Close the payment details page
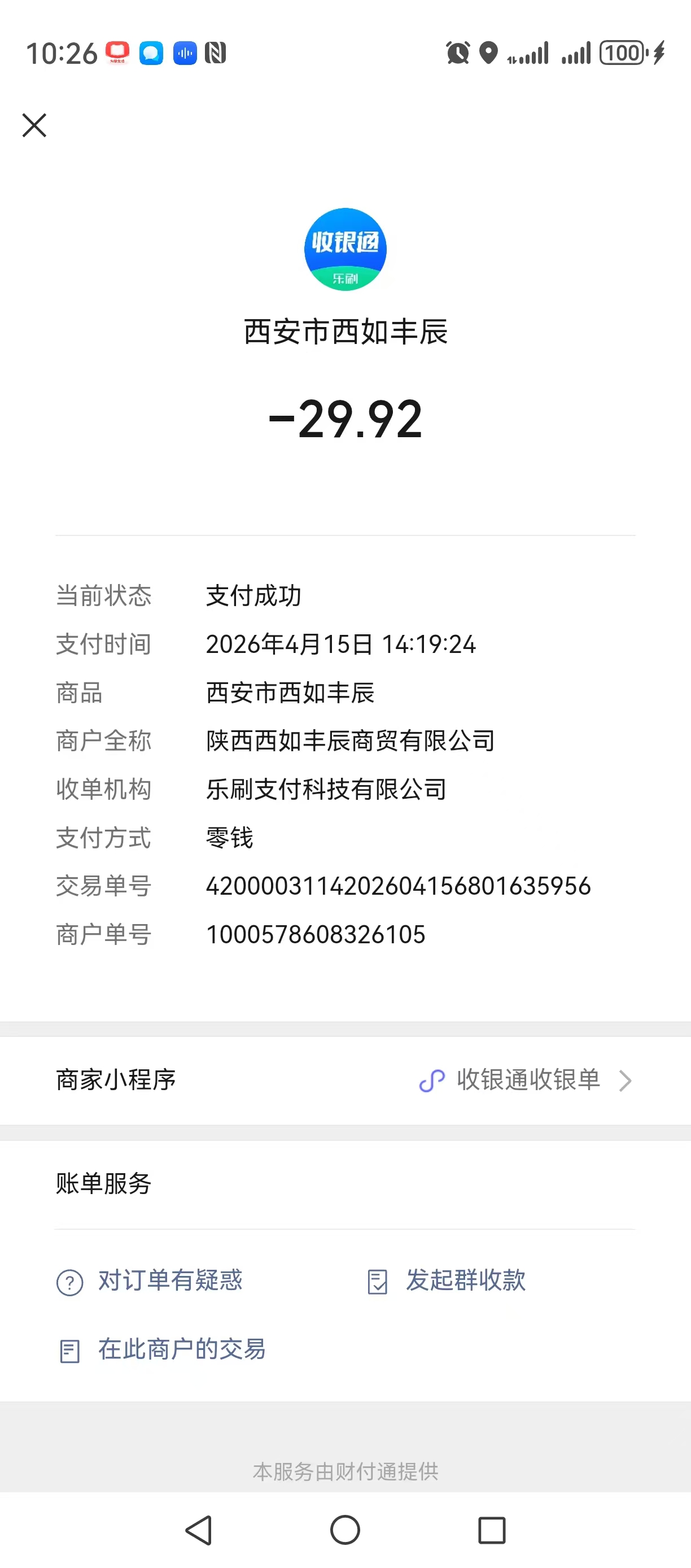Viewport: 691px width, 1568px height. (34, 125)
